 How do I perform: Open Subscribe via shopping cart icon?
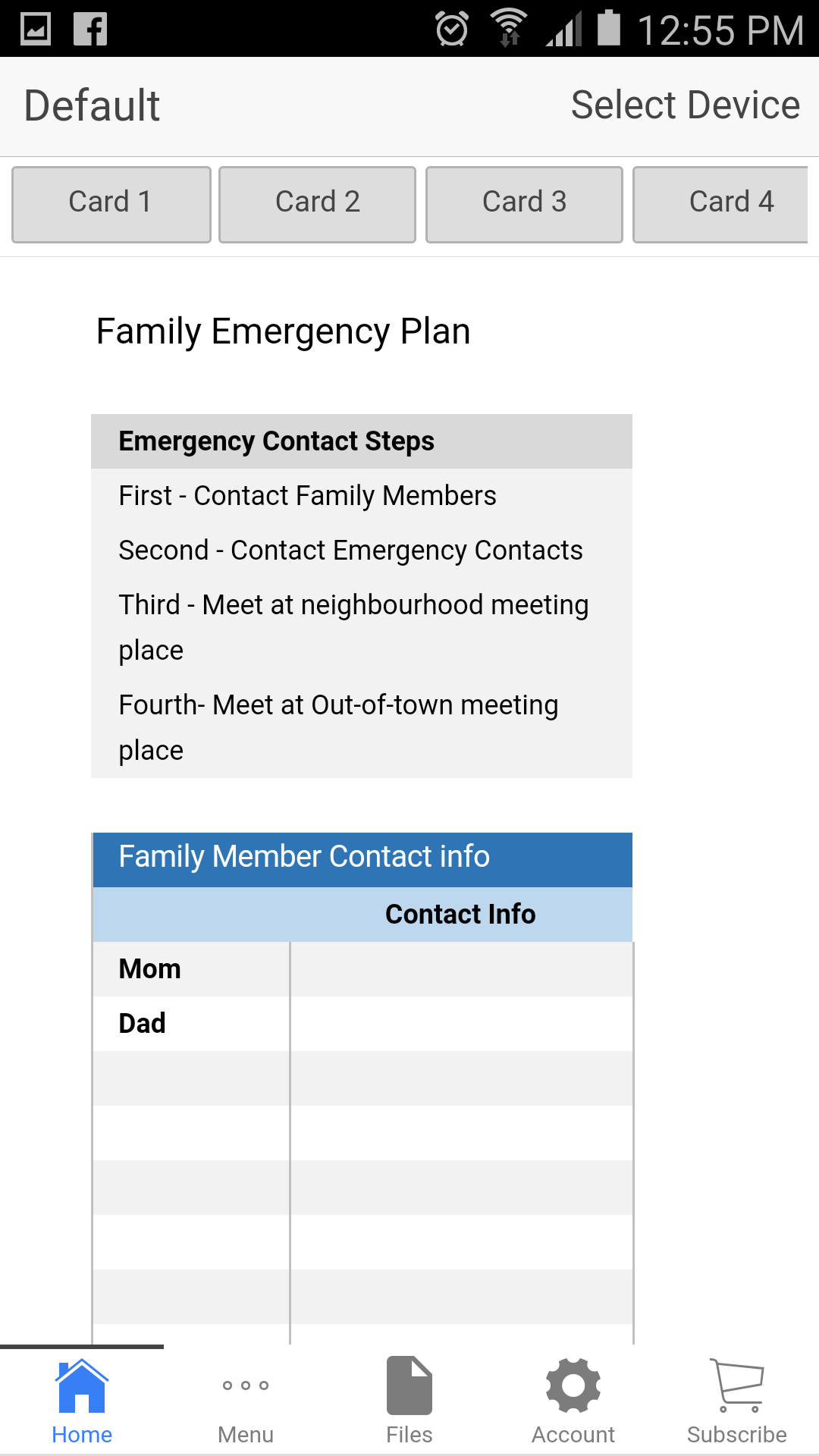736,1399
